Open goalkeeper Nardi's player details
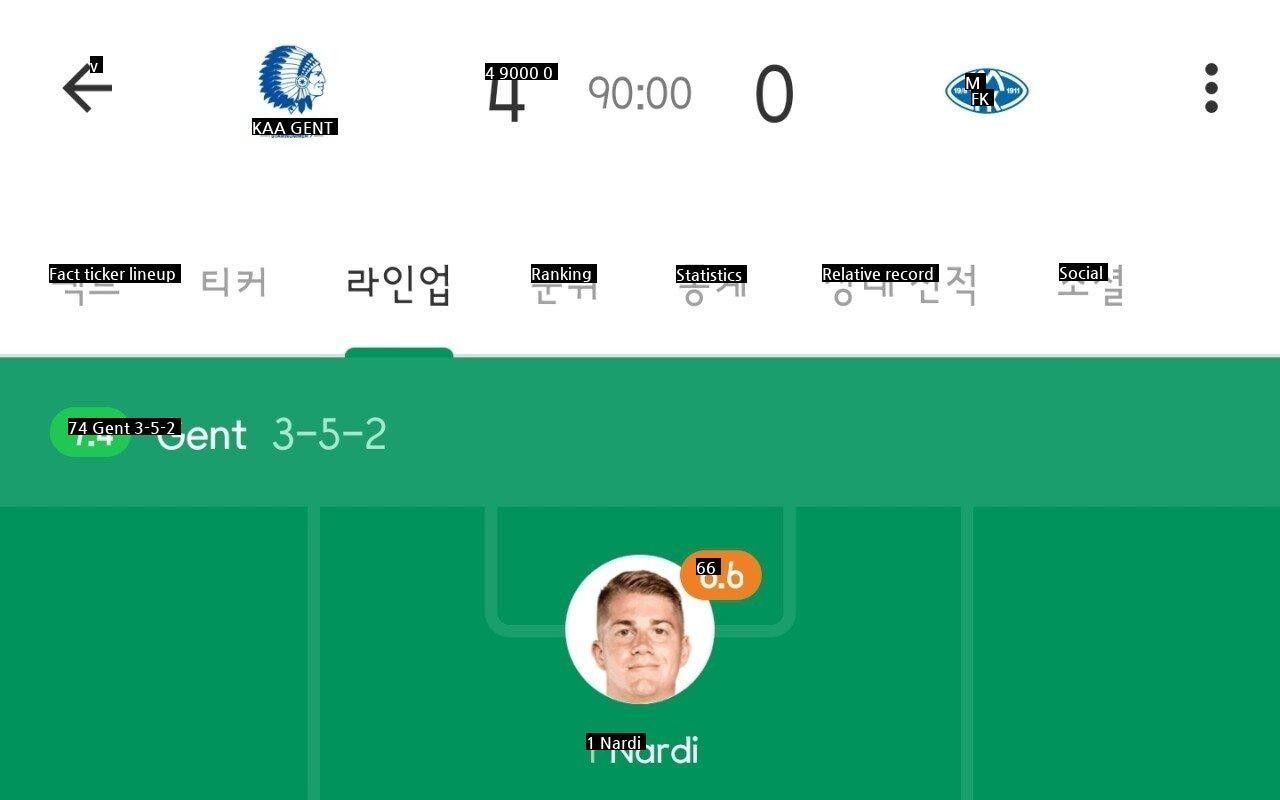 (640, 632)
